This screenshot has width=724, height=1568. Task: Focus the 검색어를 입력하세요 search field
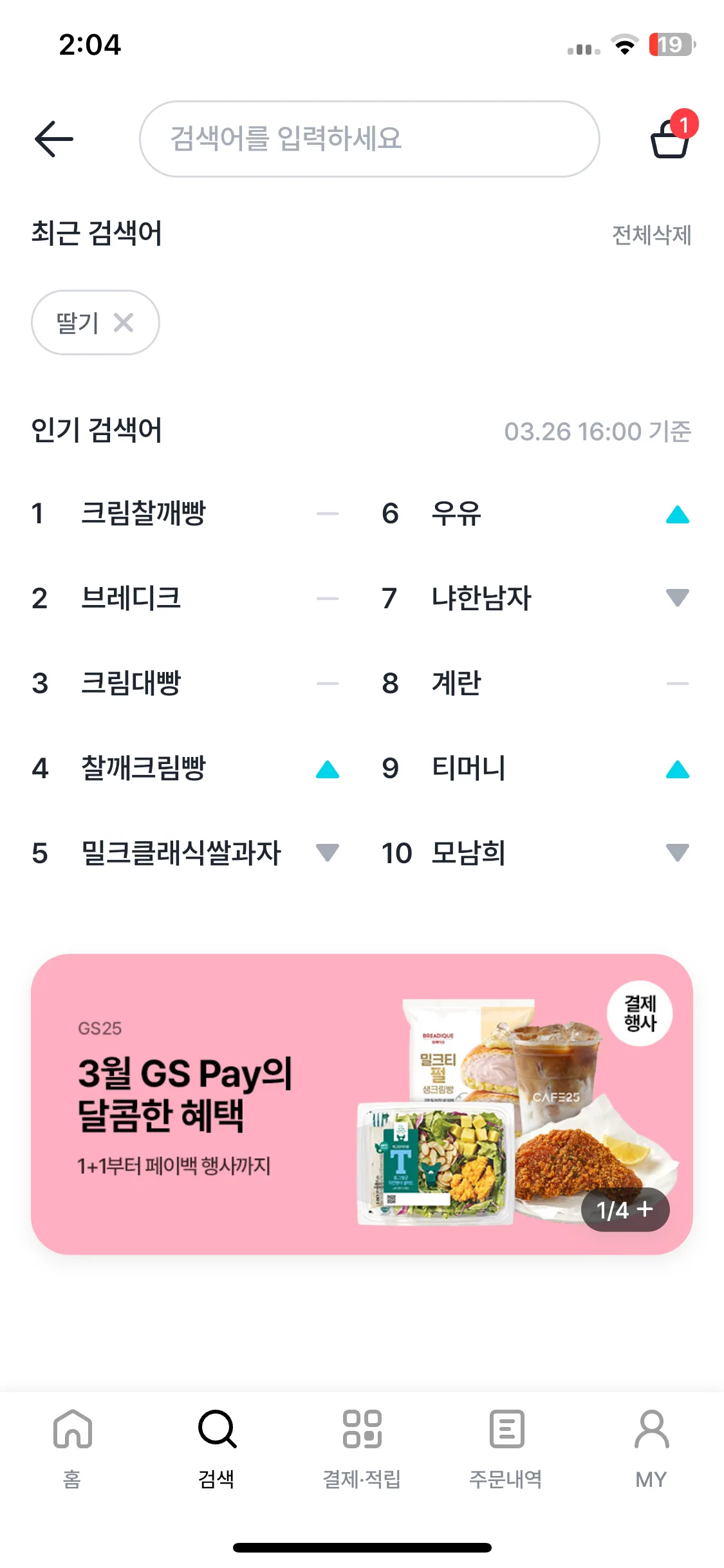[369, 139]
